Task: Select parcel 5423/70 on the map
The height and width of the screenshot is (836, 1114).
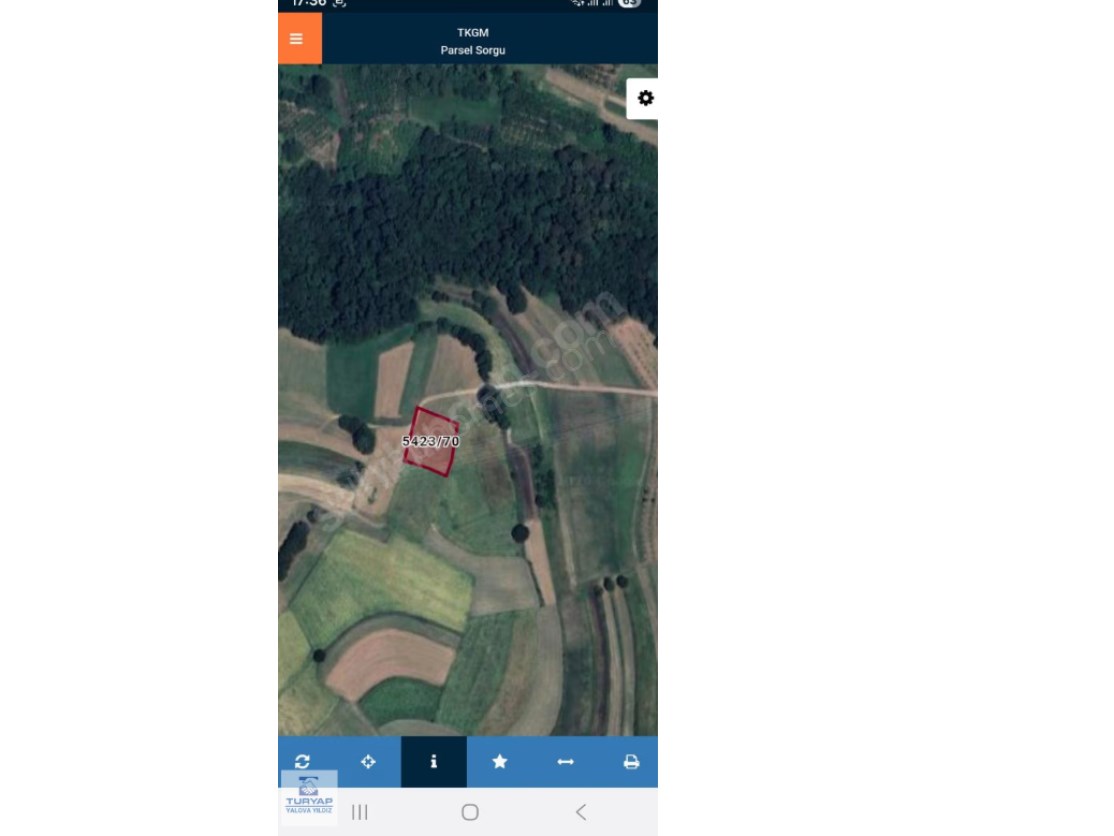Action: (432, 441)
